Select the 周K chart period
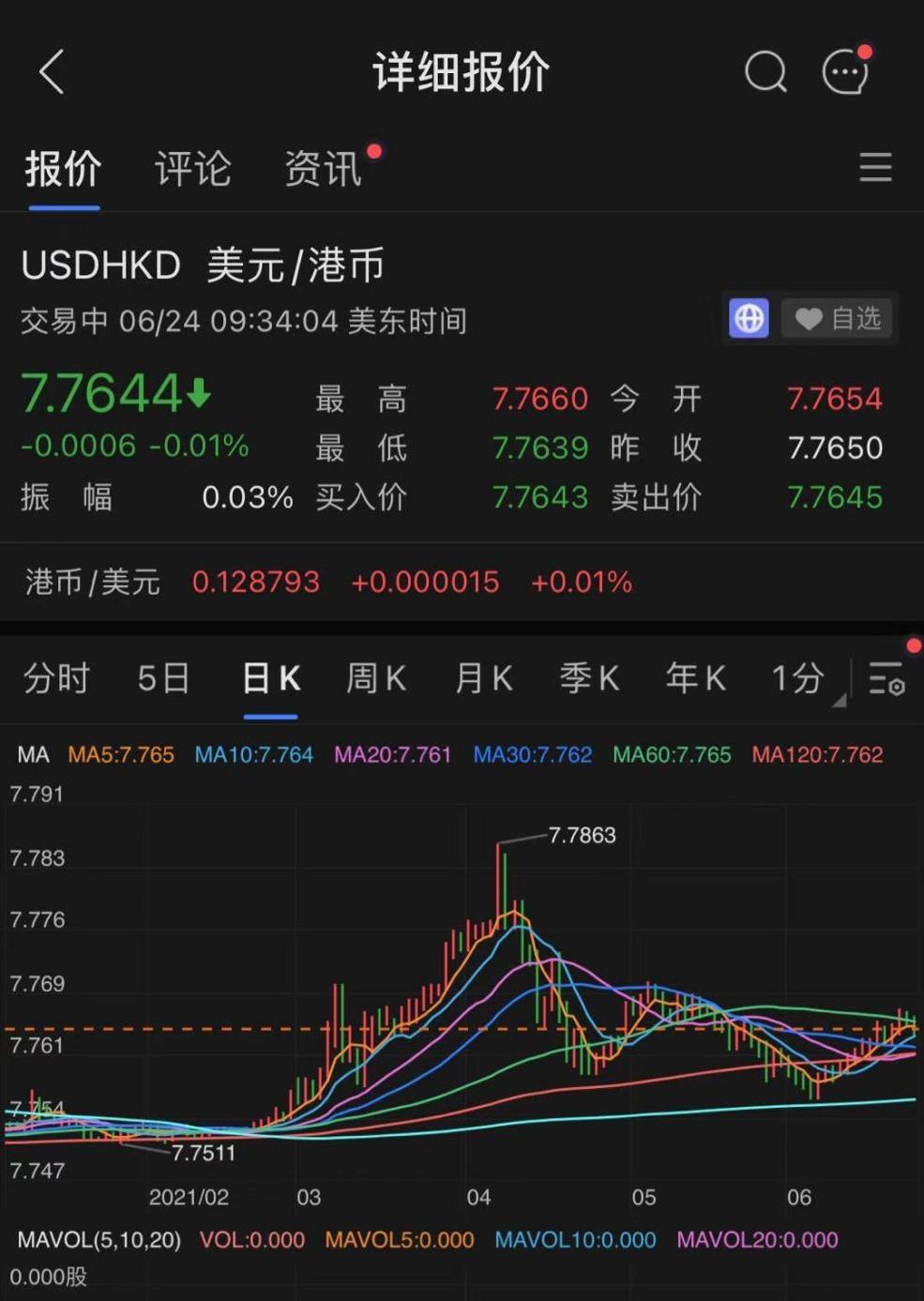Viewport: 924px width, 1301px height. coord(376,677)
